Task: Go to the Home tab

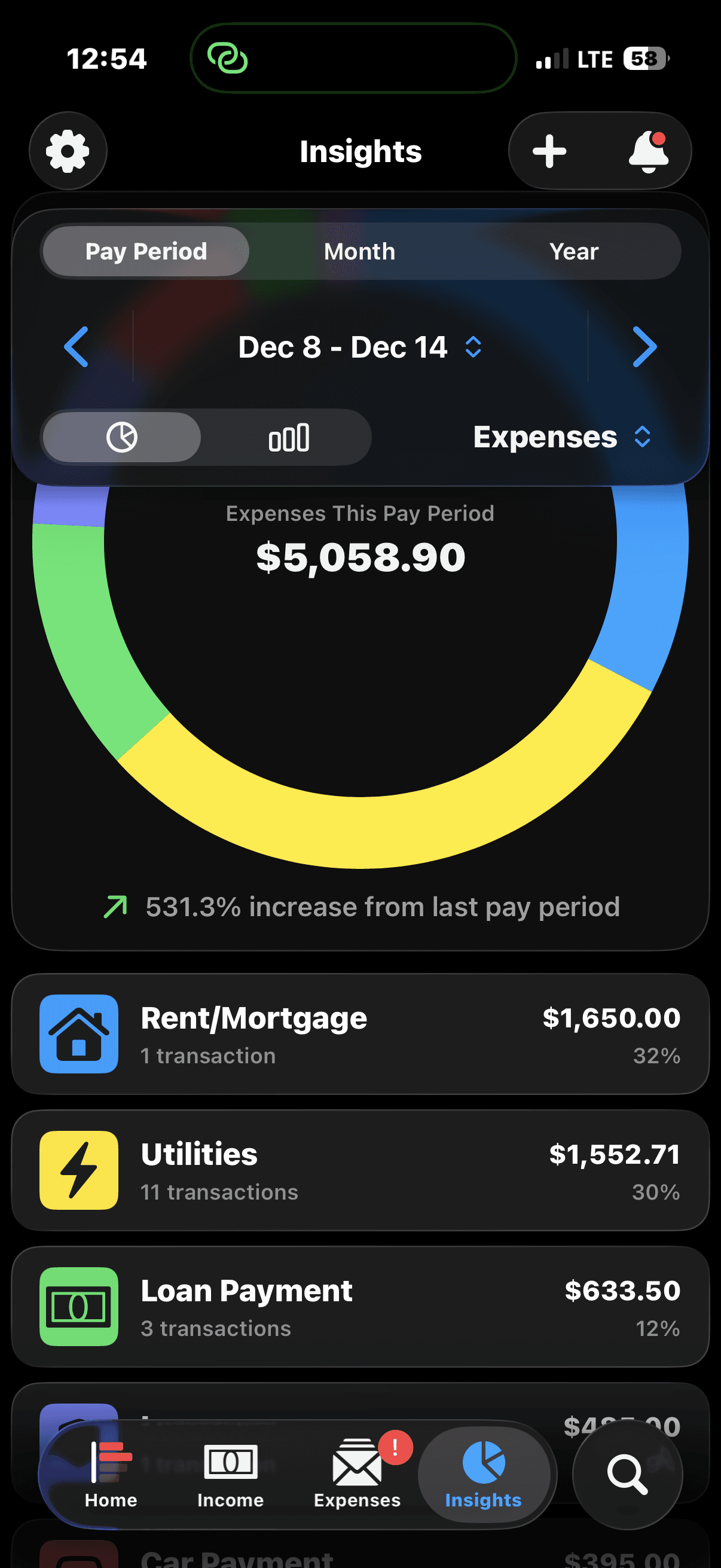Action: [x=111, y=1474]
